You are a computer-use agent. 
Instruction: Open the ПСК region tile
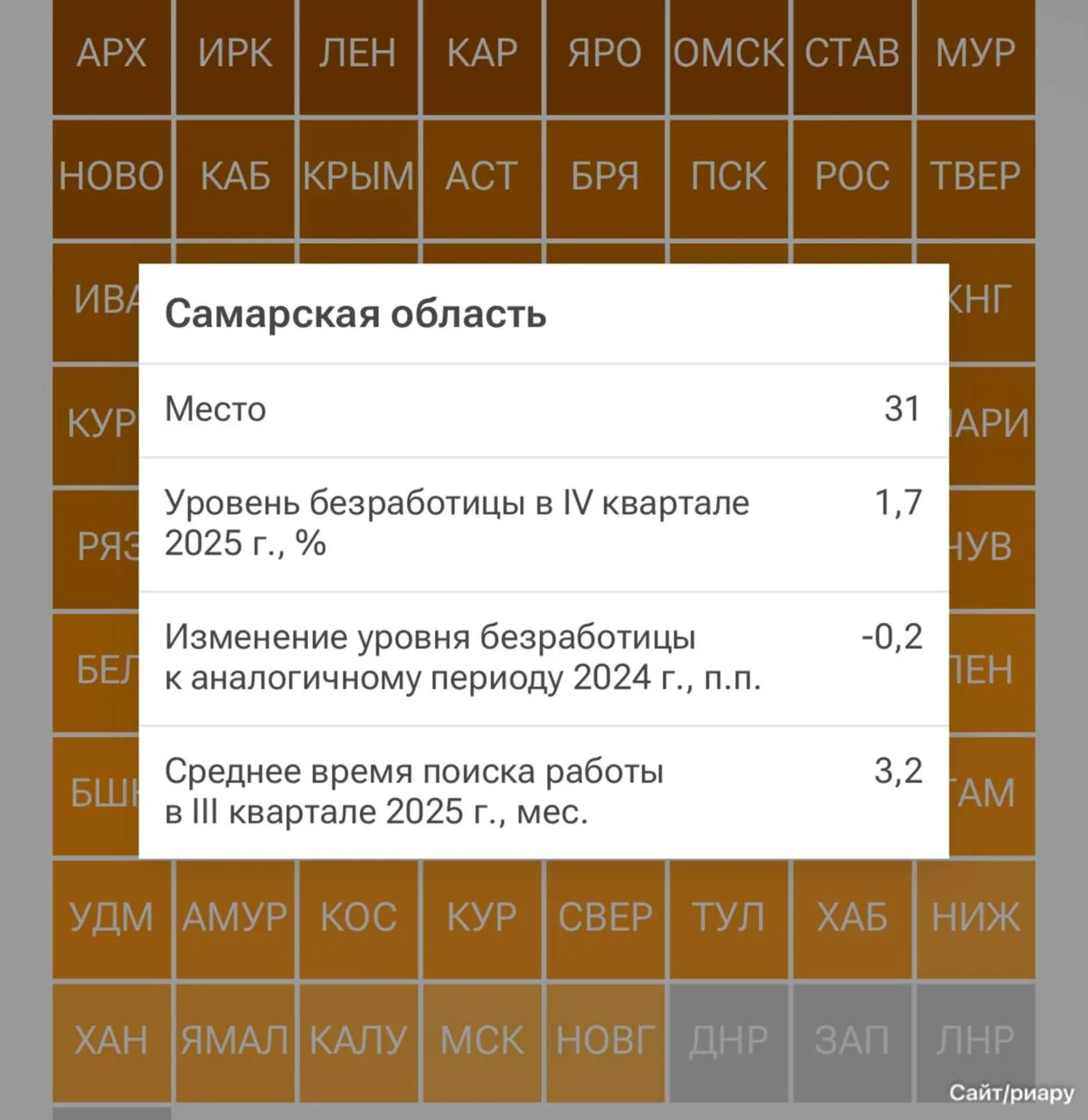pyautogui.click(x=729, y=178)
